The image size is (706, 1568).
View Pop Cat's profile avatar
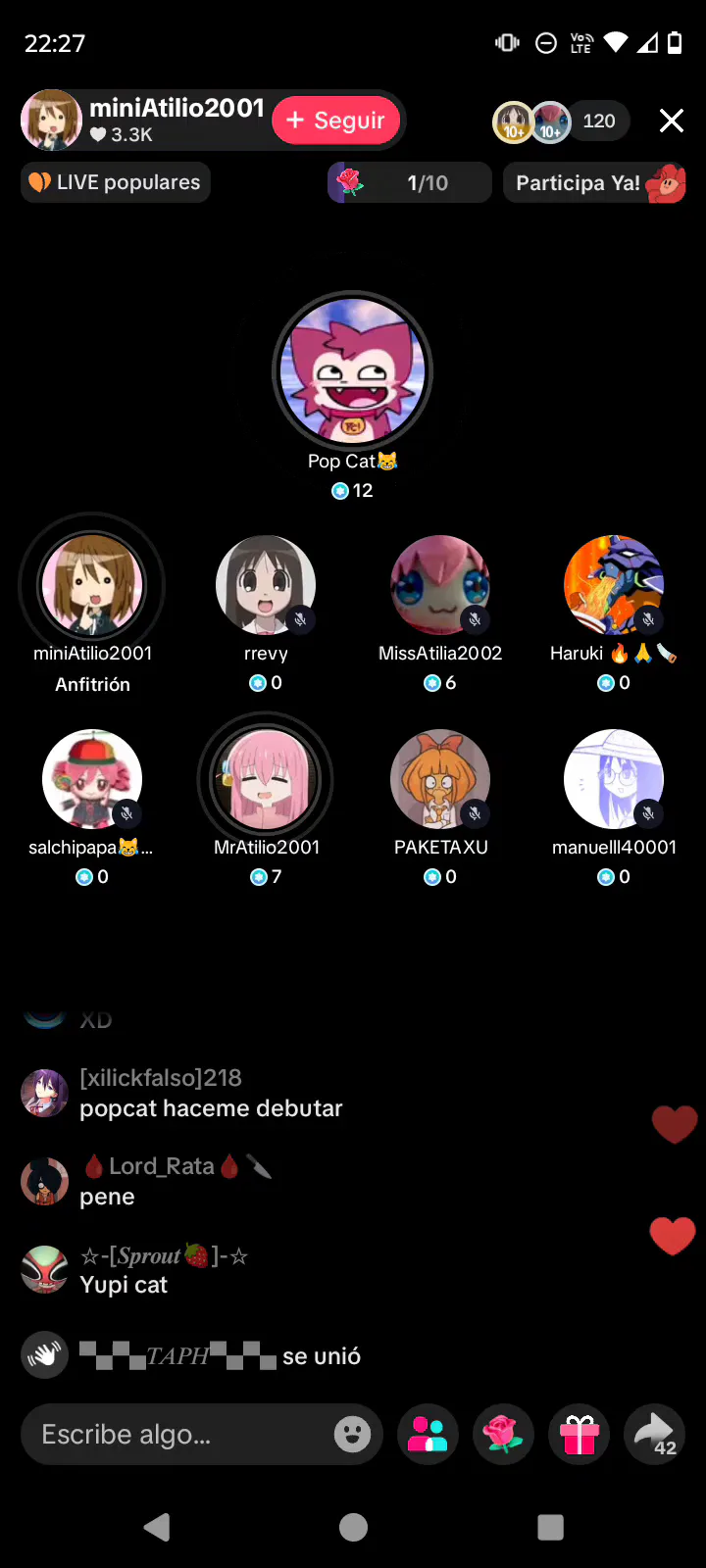point(352,370)
